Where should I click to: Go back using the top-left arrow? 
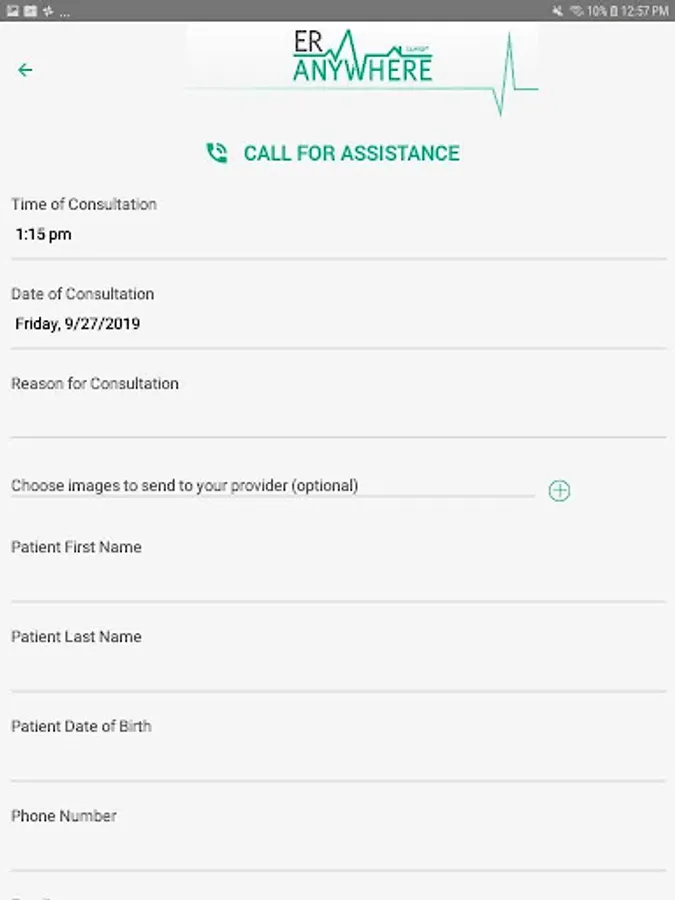pos(26,70)
